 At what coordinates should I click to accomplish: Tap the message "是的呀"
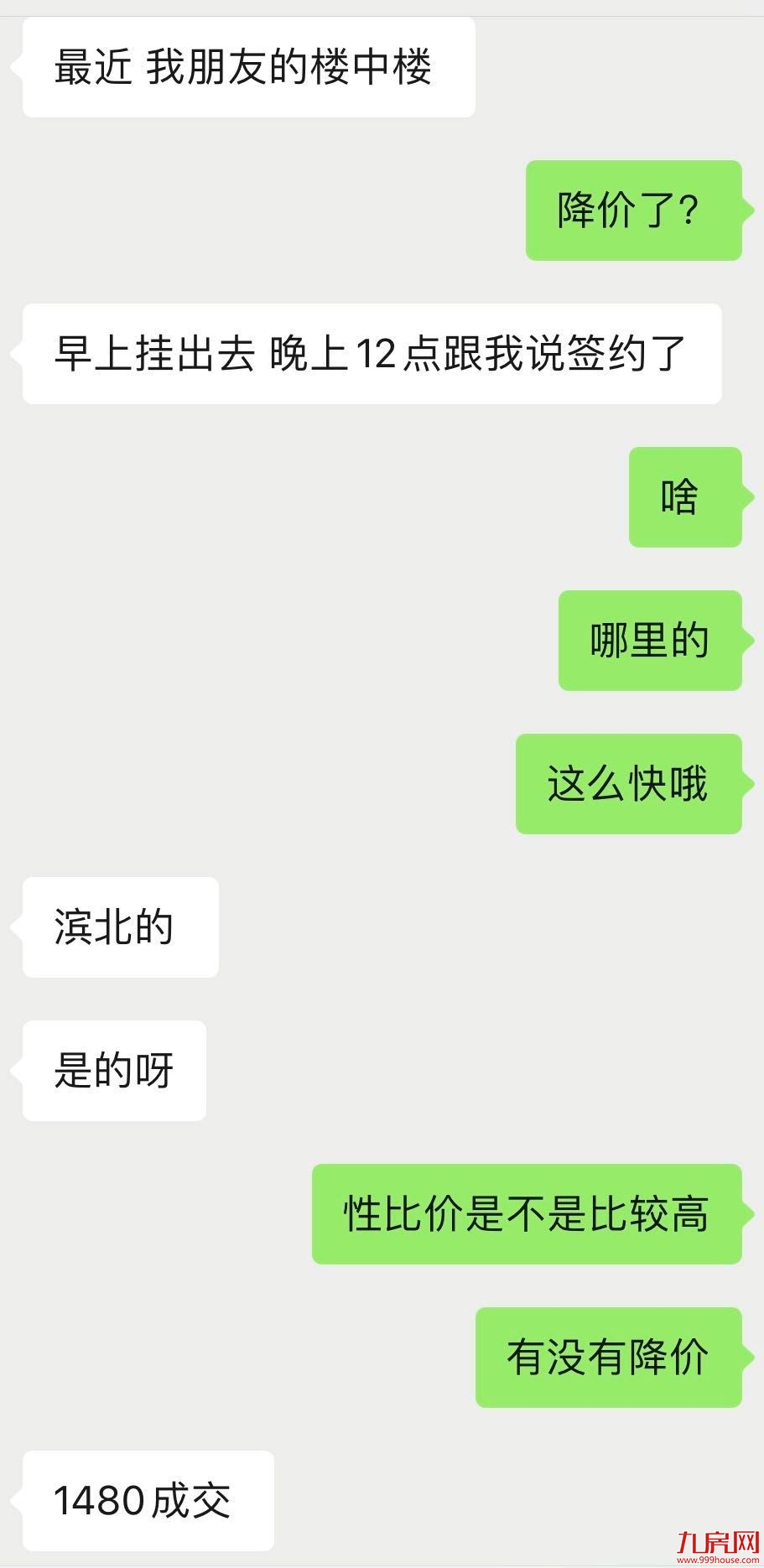(x=112, y=1069)
